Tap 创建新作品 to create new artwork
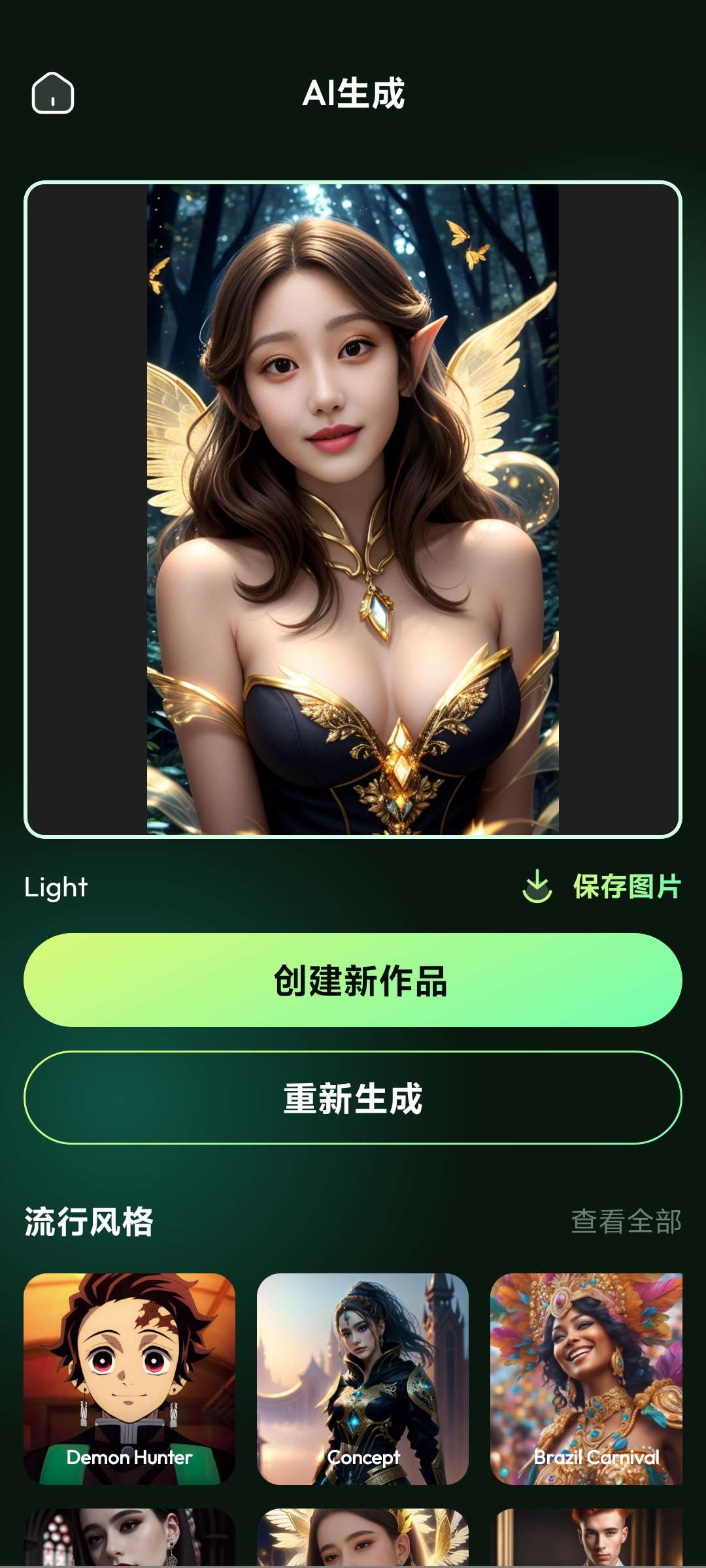This screenshot has width=706, height=1568. pyautogui.click(x=353, y=980)
